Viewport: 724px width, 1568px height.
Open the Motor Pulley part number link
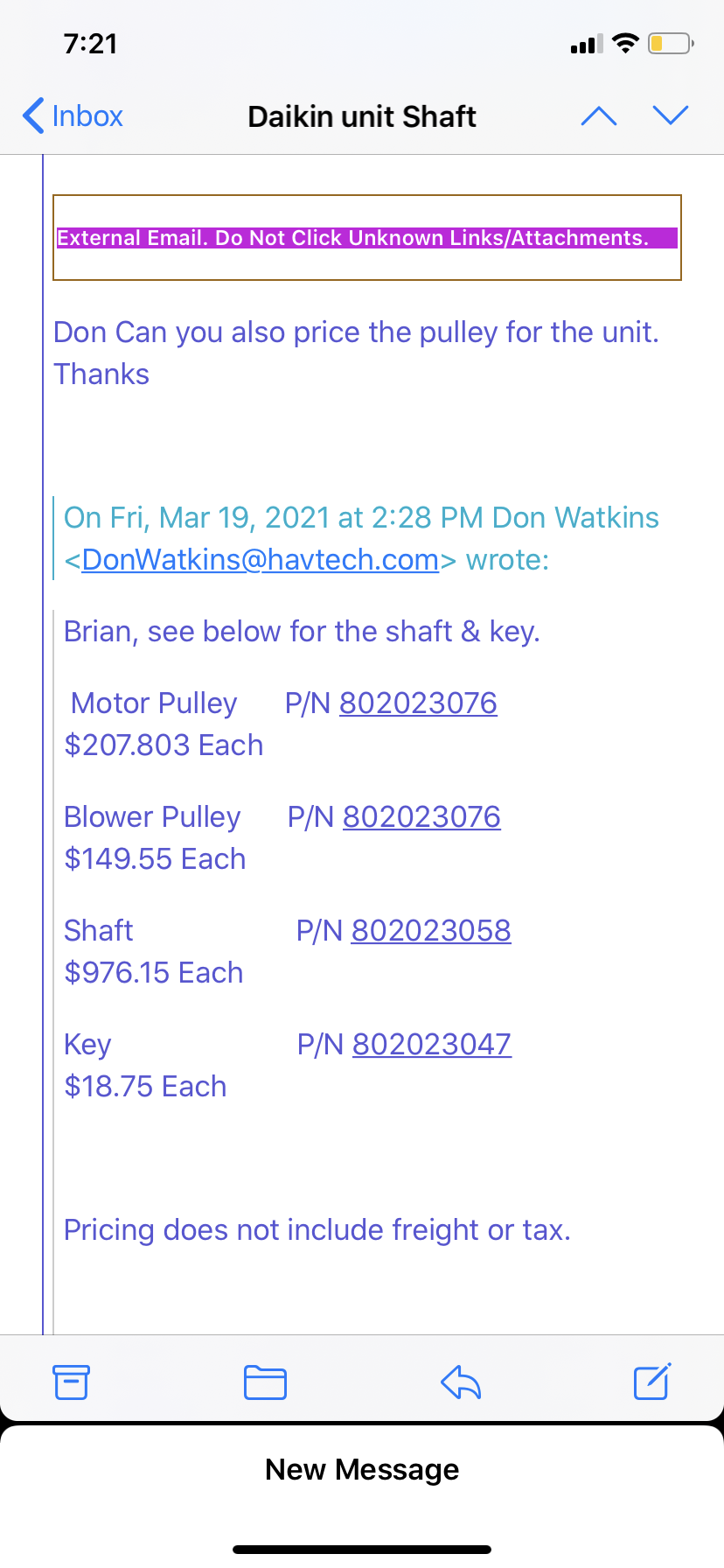418,703
